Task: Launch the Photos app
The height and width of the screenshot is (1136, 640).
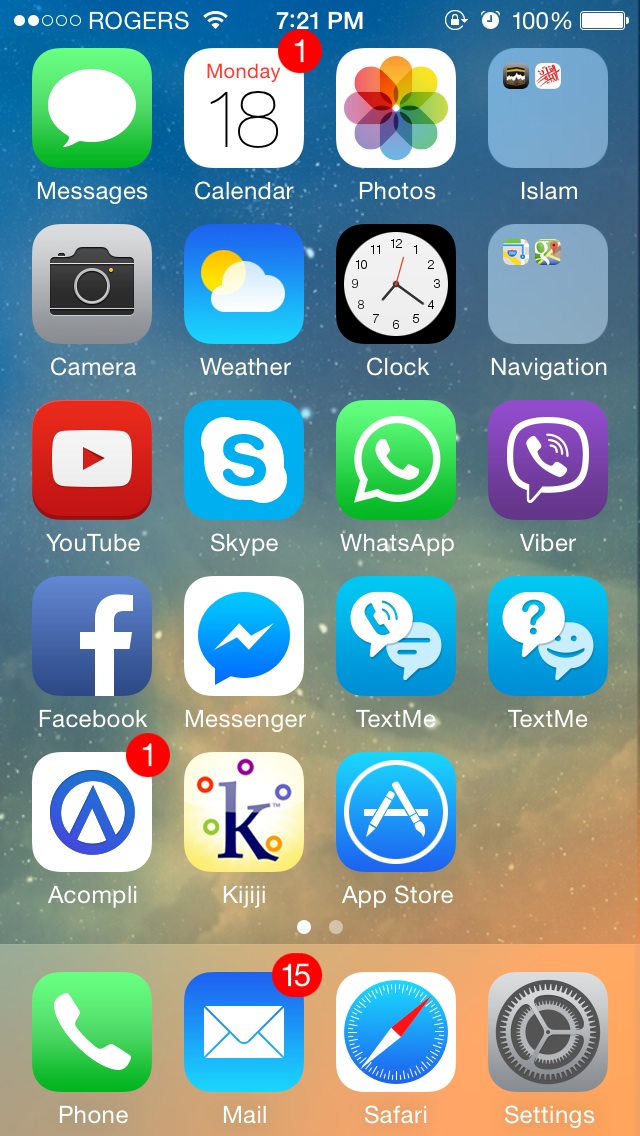Action: [396, 108]
